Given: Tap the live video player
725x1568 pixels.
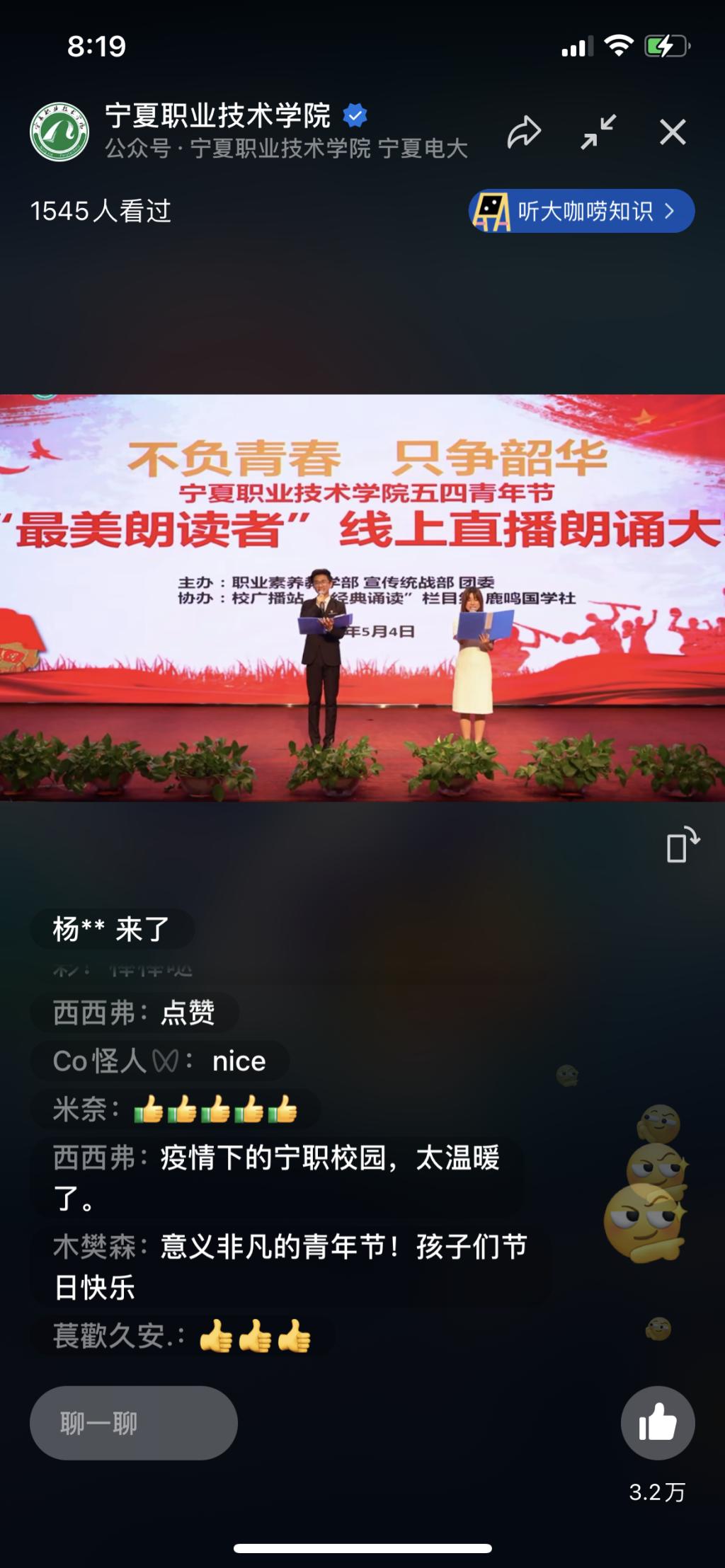Looking at the screenshot, I should [362, 597].
